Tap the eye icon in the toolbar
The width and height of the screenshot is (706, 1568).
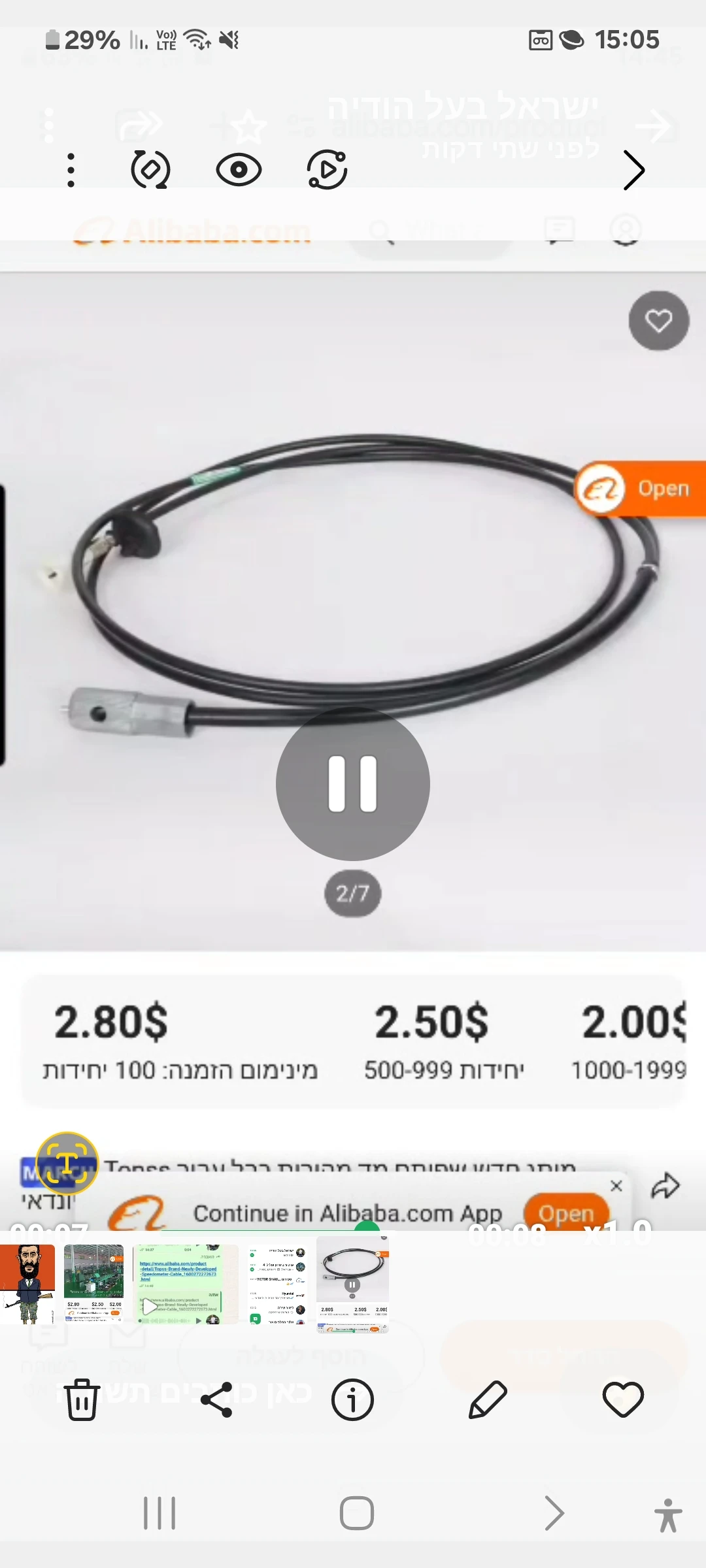coord(239,171)
